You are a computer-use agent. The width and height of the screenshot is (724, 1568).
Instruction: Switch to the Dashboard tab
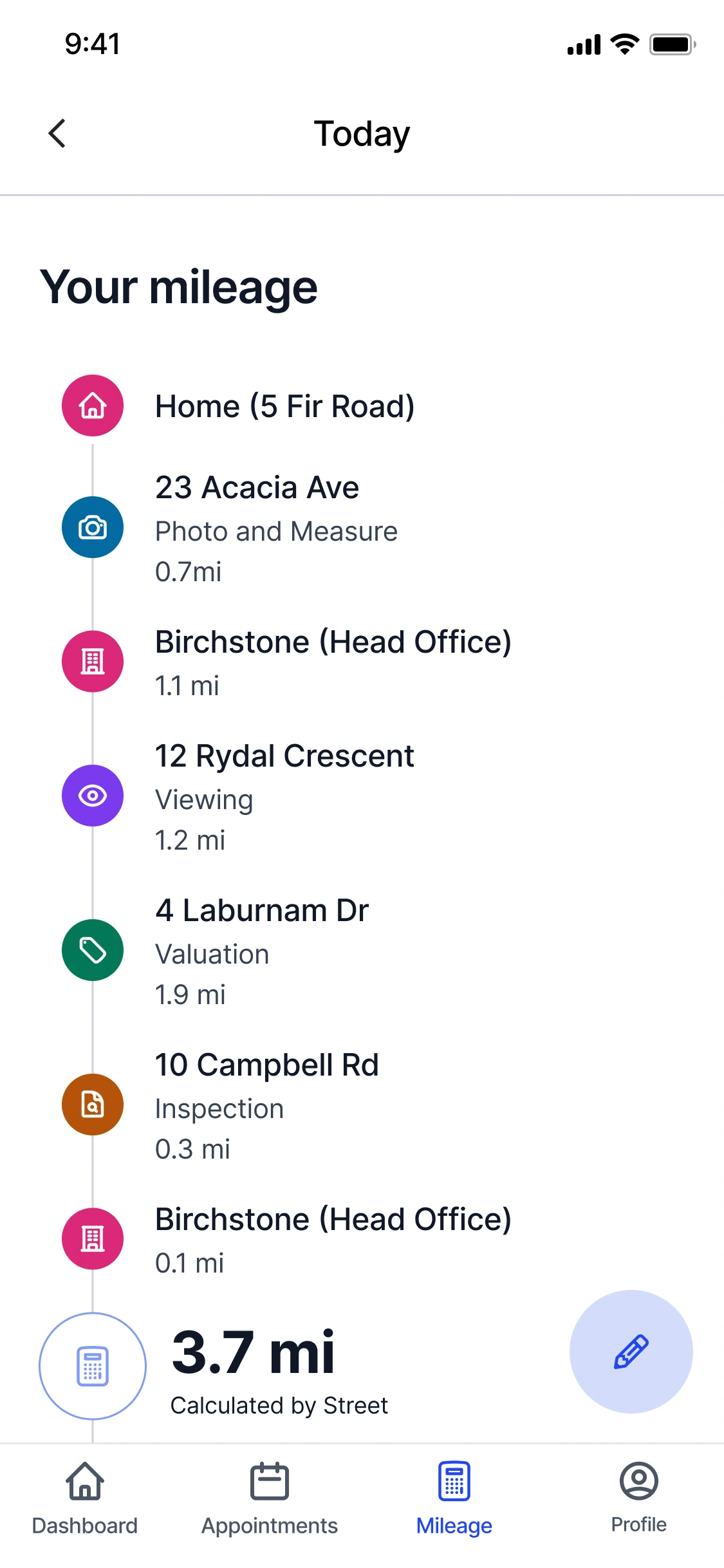[x=84, y=1500]
